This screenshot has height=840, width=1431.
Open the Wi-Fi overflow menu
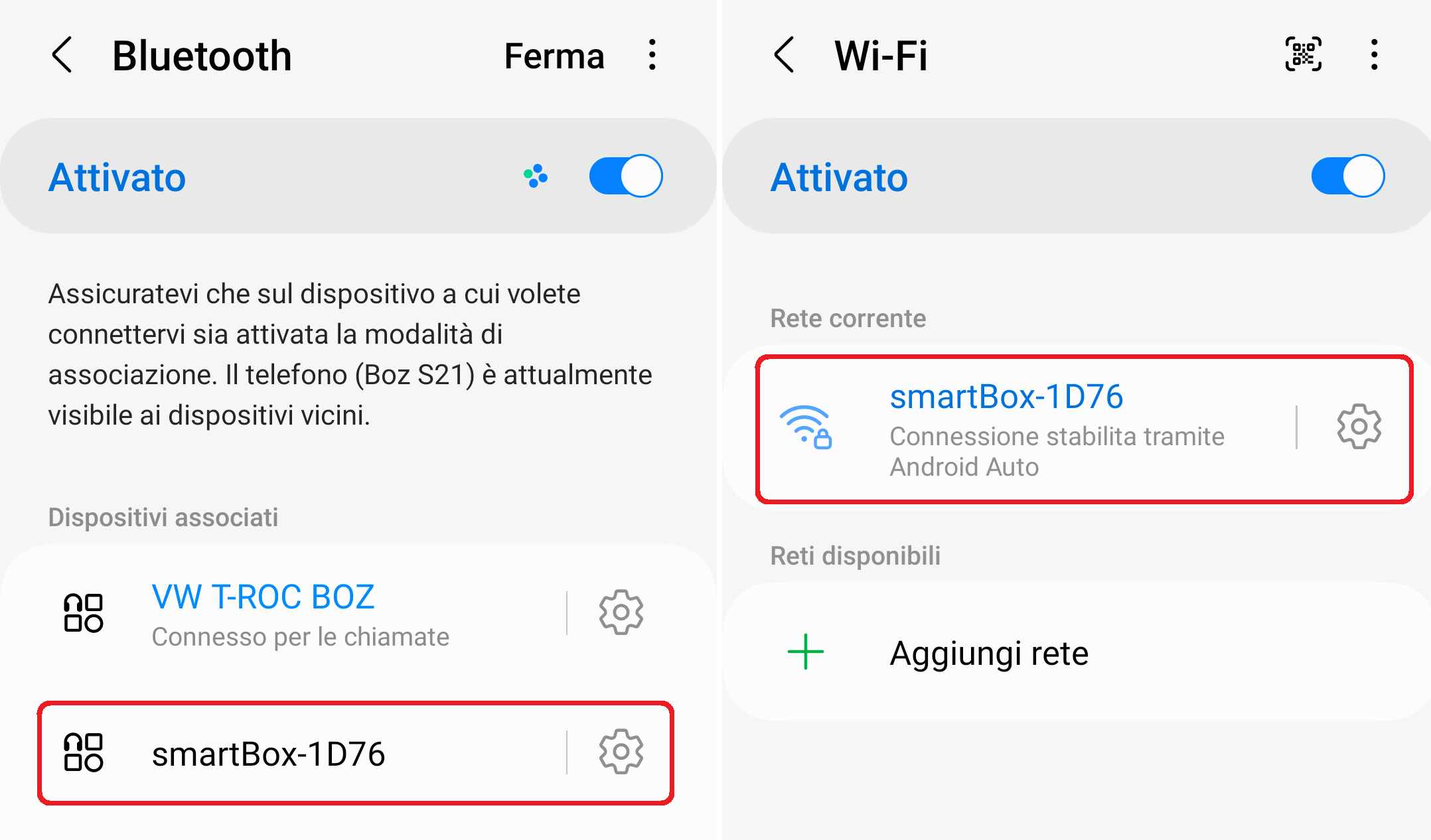click(x=1374, y=55)
